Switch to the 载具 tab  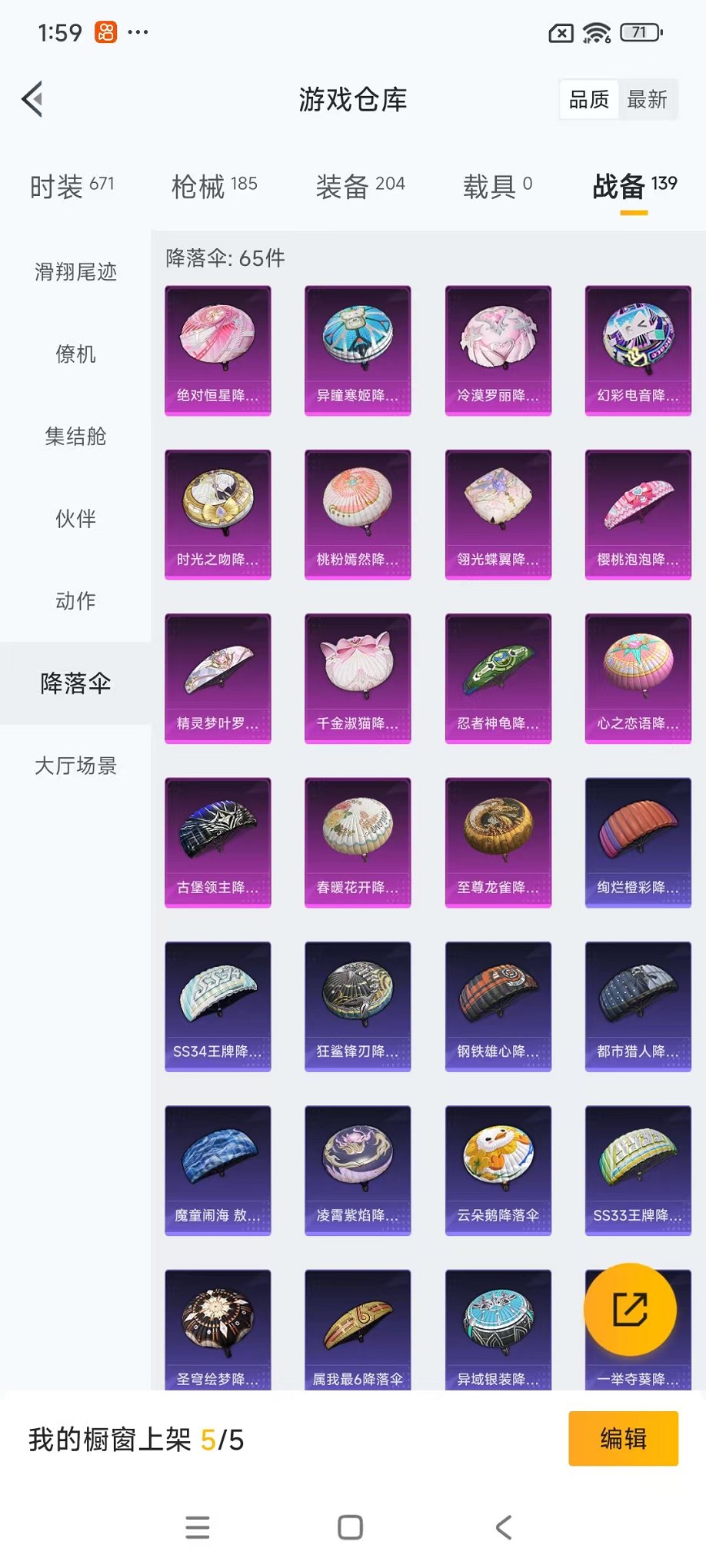click(x=497, y=186)
